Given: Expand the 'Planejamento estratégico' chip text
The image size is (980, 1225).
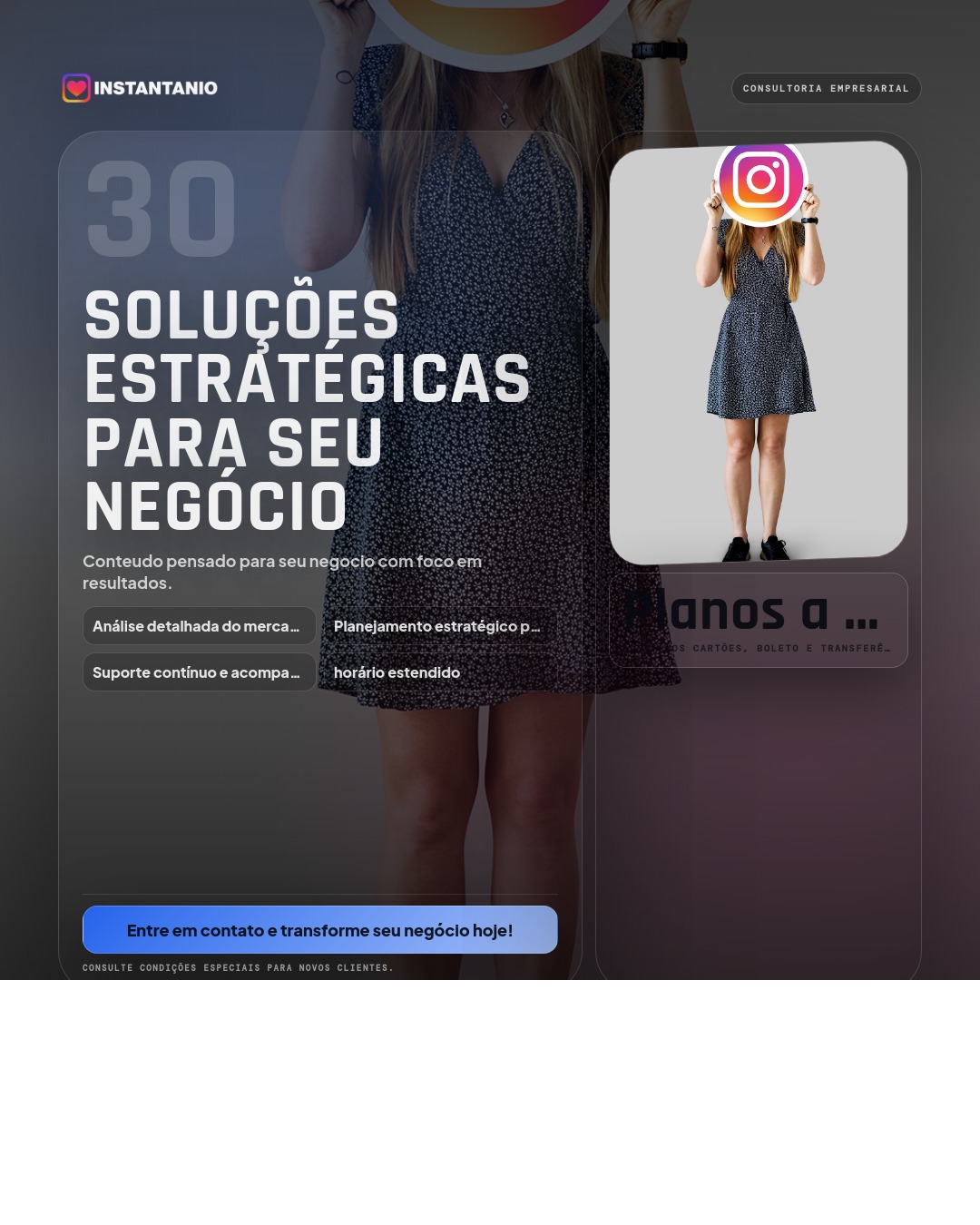Looking at the screenshot, I should 438,625.
